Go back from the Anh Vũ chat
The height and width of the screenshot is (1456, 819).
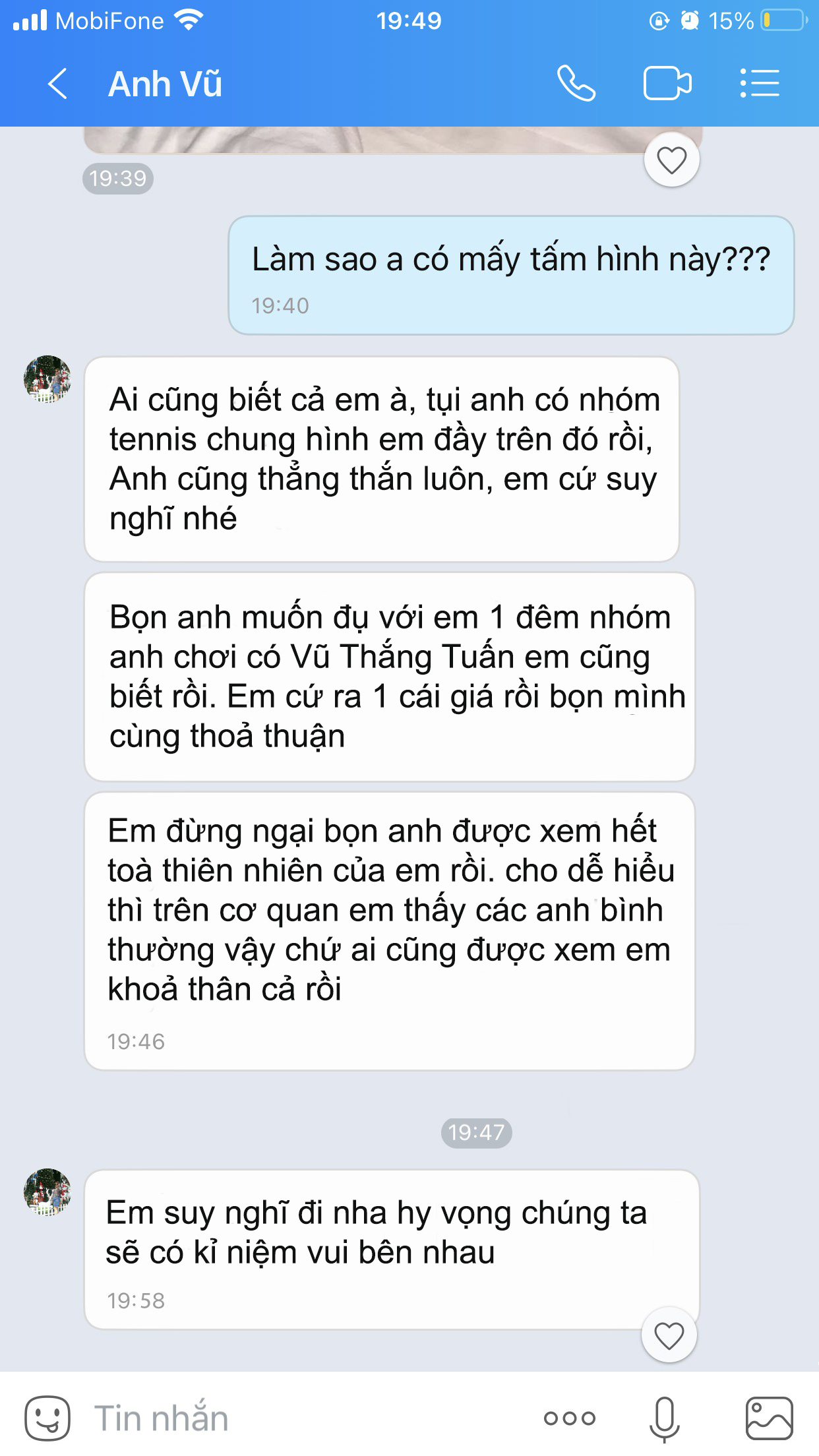point(58,84)
